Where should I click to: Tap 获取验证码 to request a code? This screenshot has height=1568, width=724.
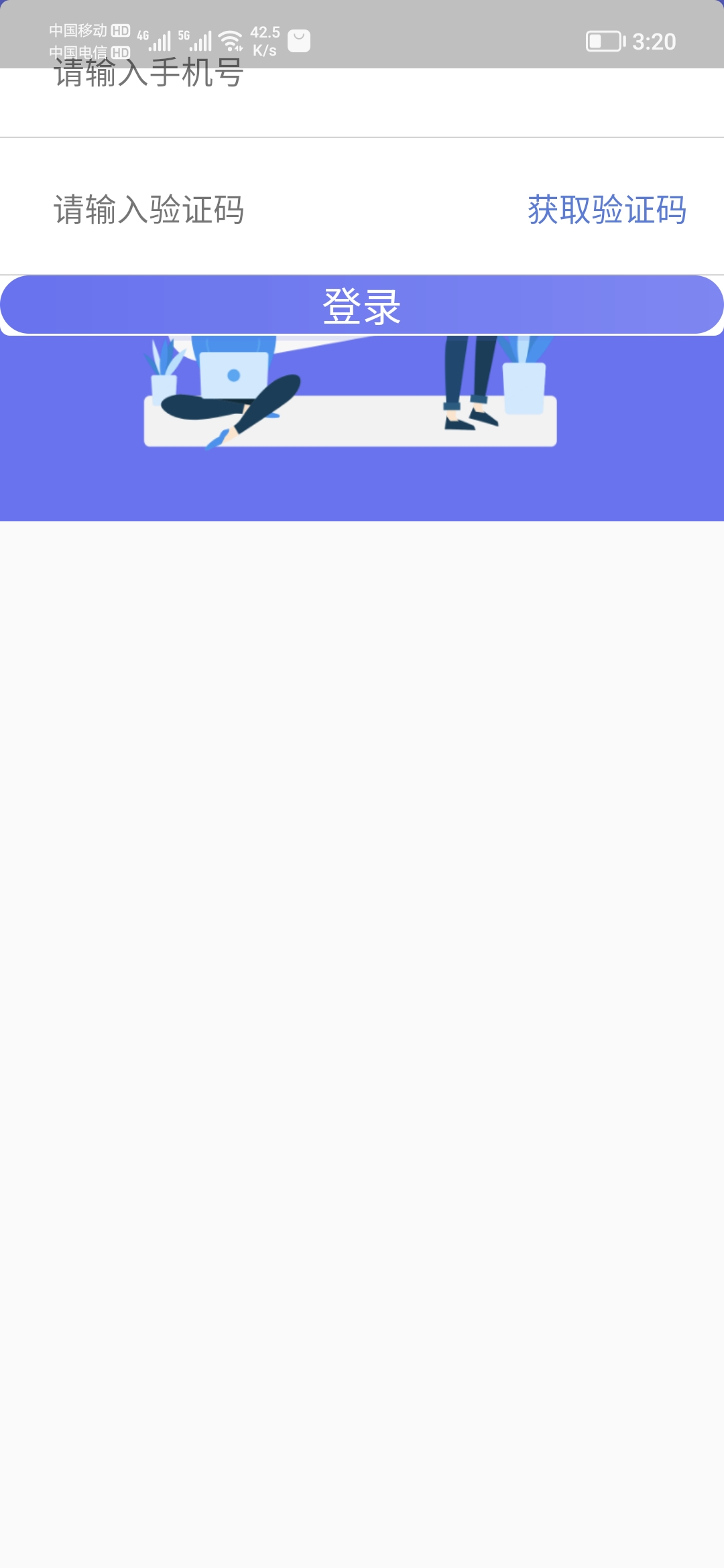607,209
